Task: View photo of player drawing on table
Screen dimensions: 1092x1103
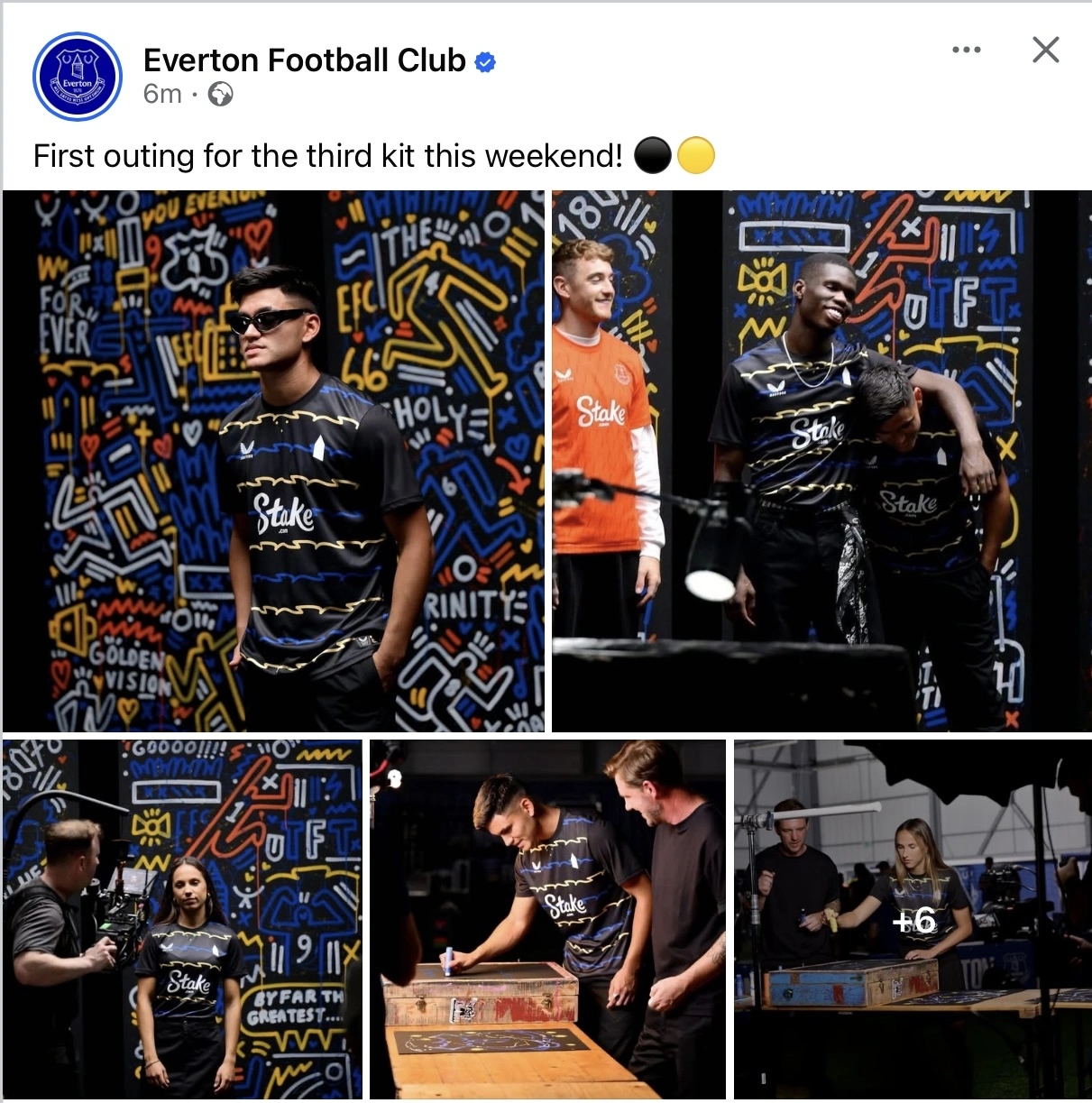Action: tap(547, 918)
